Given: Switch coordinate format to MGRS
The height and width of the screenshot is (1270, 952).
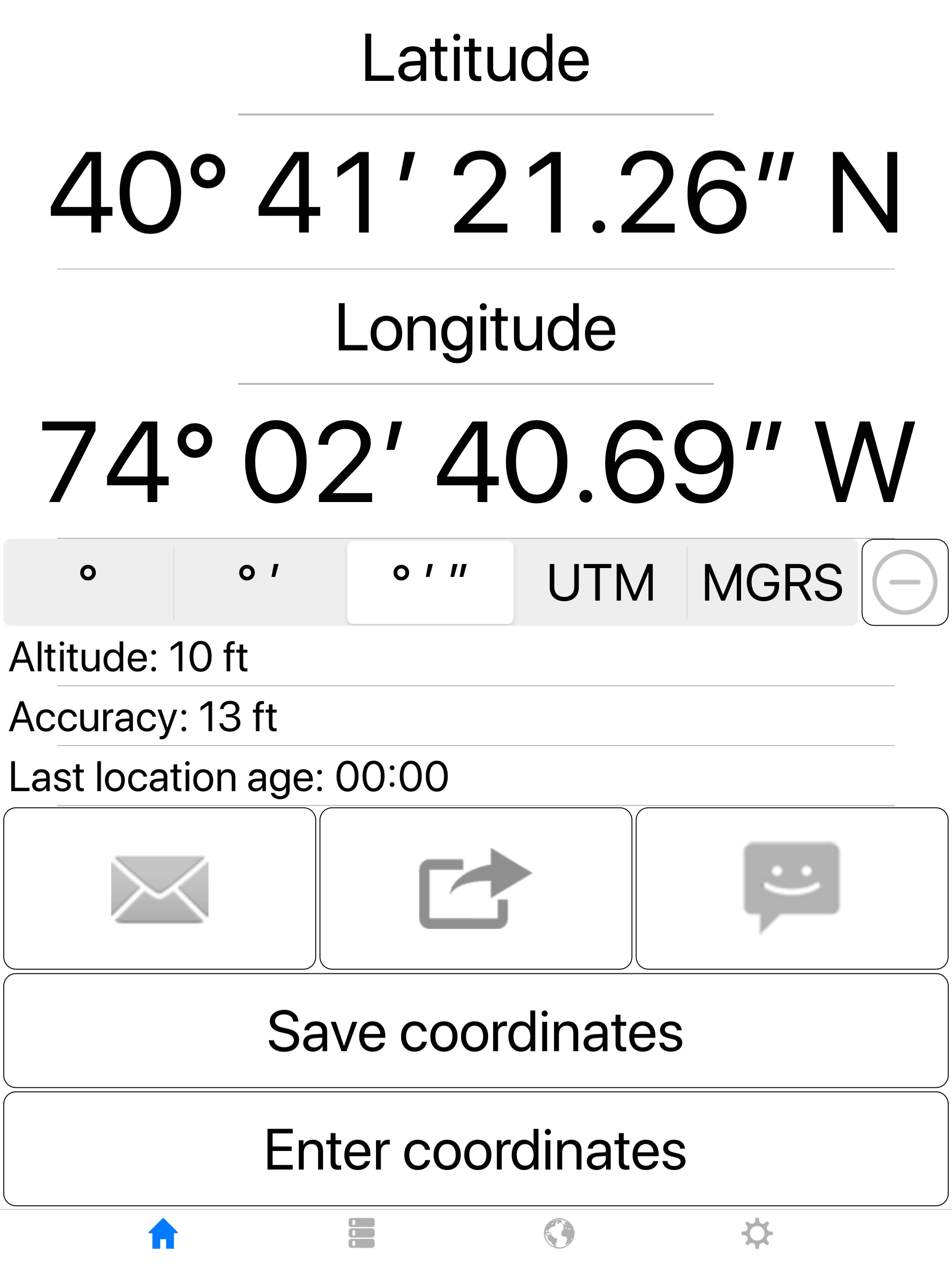Looking at the screenshot, I should coord(772,582).
